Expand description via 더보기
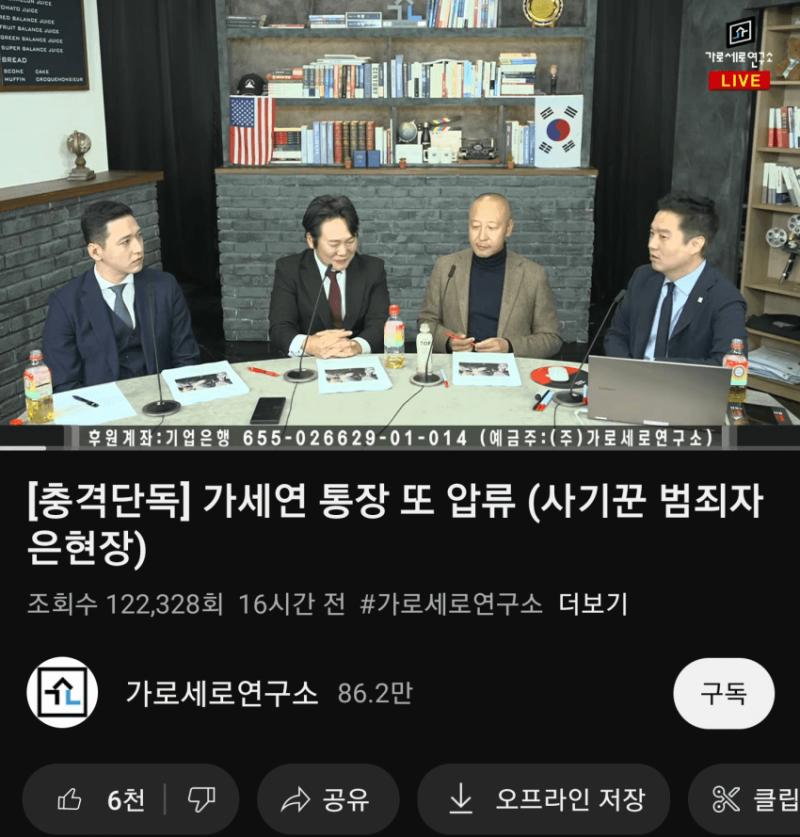 (x=593, y=604)
